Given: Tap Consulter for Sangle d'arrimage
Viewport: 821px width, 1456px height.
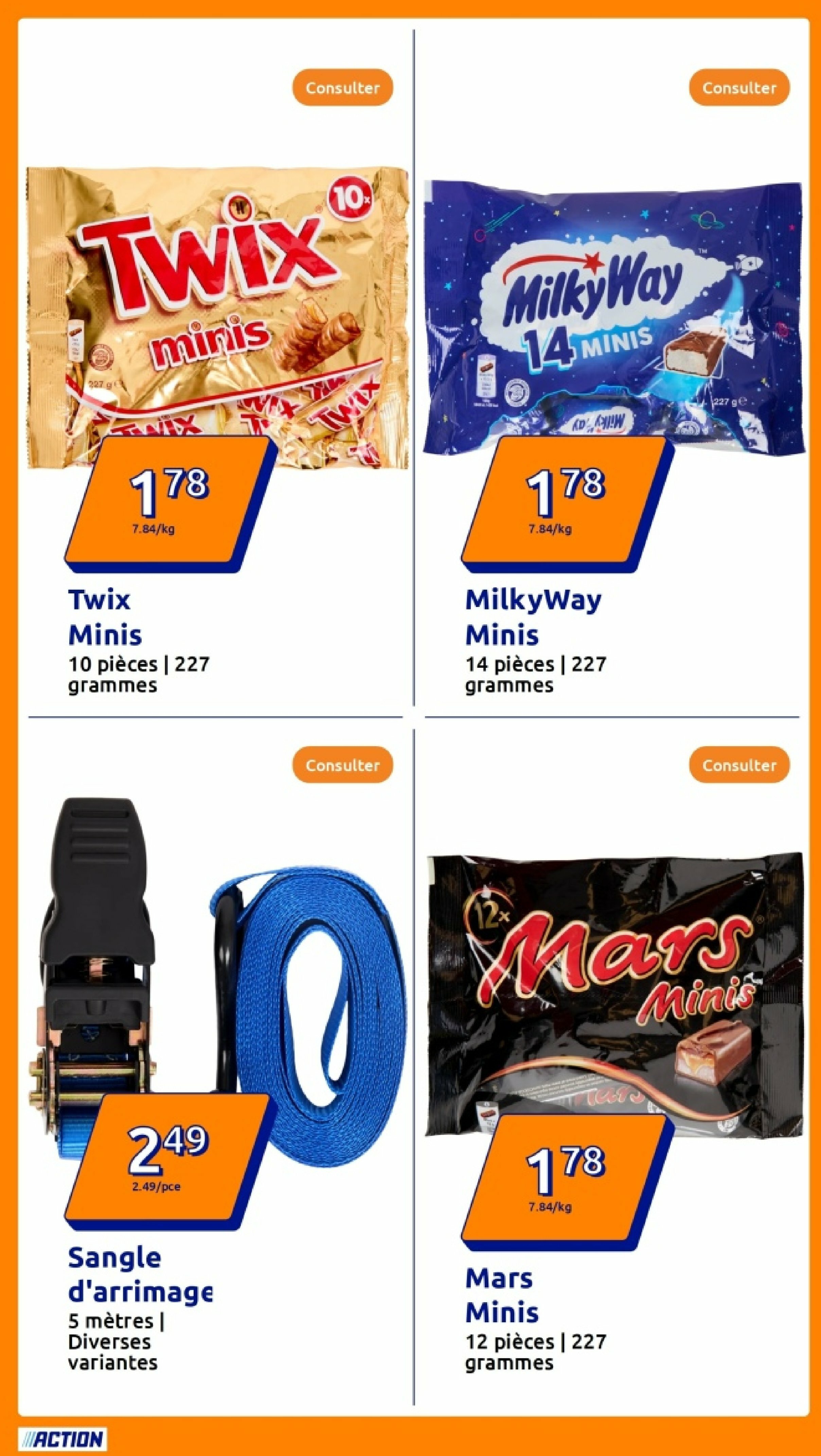Looking at the screenshot, I should pyautogui.click(x=342, y=765).
